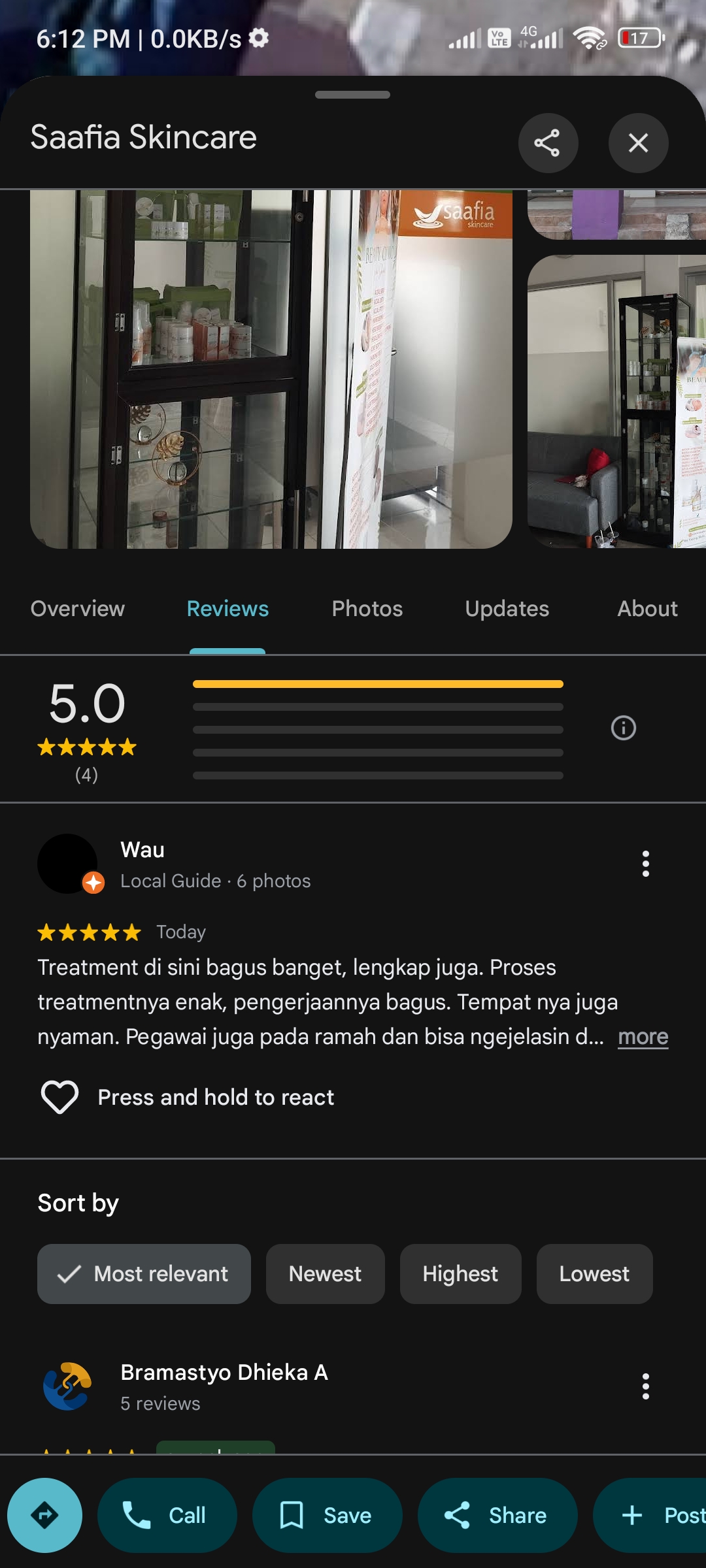Tap the share icon beside Saafia Skincare
Viewport: 706px width, 1568px height.
(x=548, y=143)
